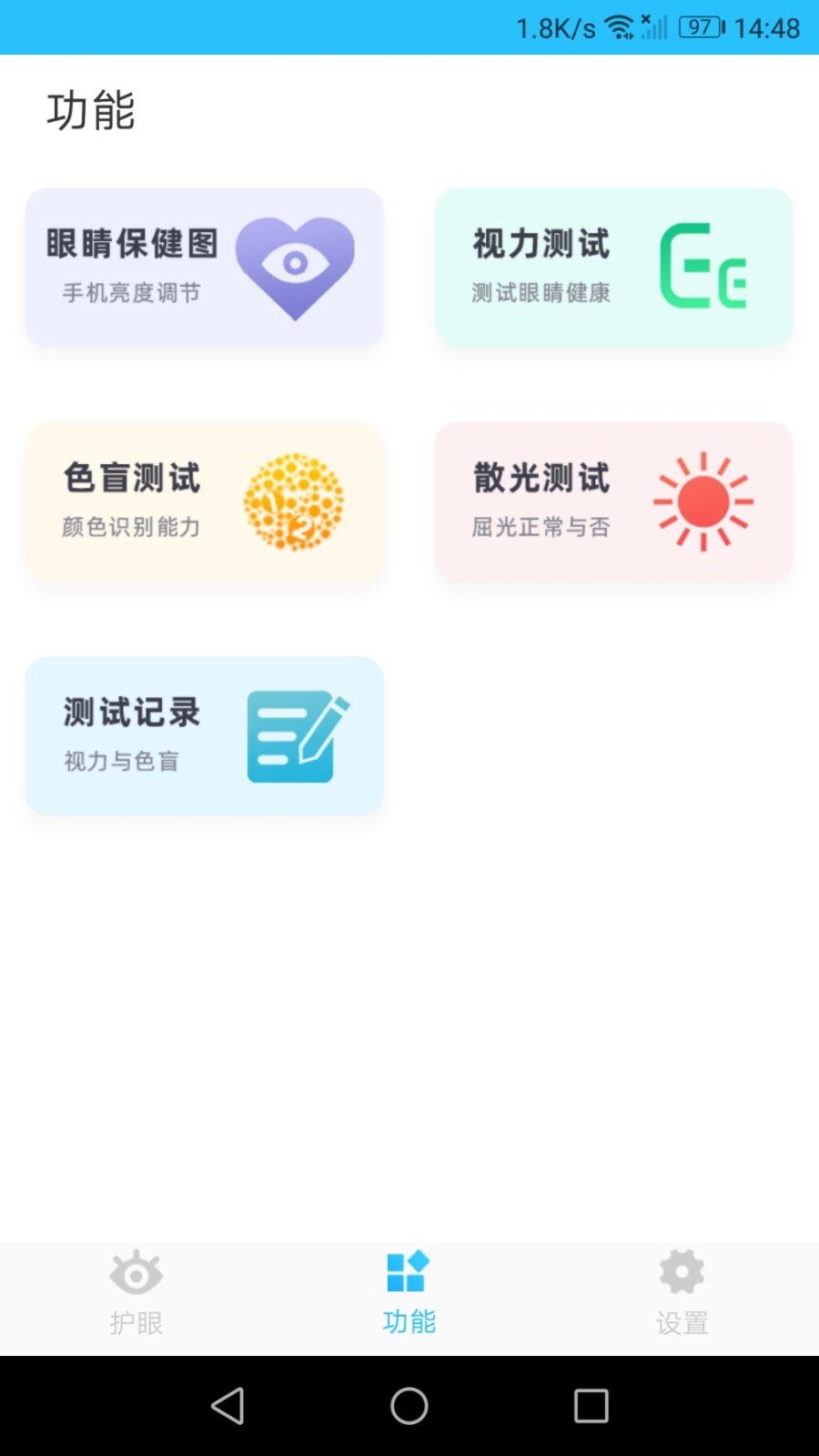Launch the 散光测试 astigmatism test
This screenshot has width=819, height=1456.
[x=613, y=501]
